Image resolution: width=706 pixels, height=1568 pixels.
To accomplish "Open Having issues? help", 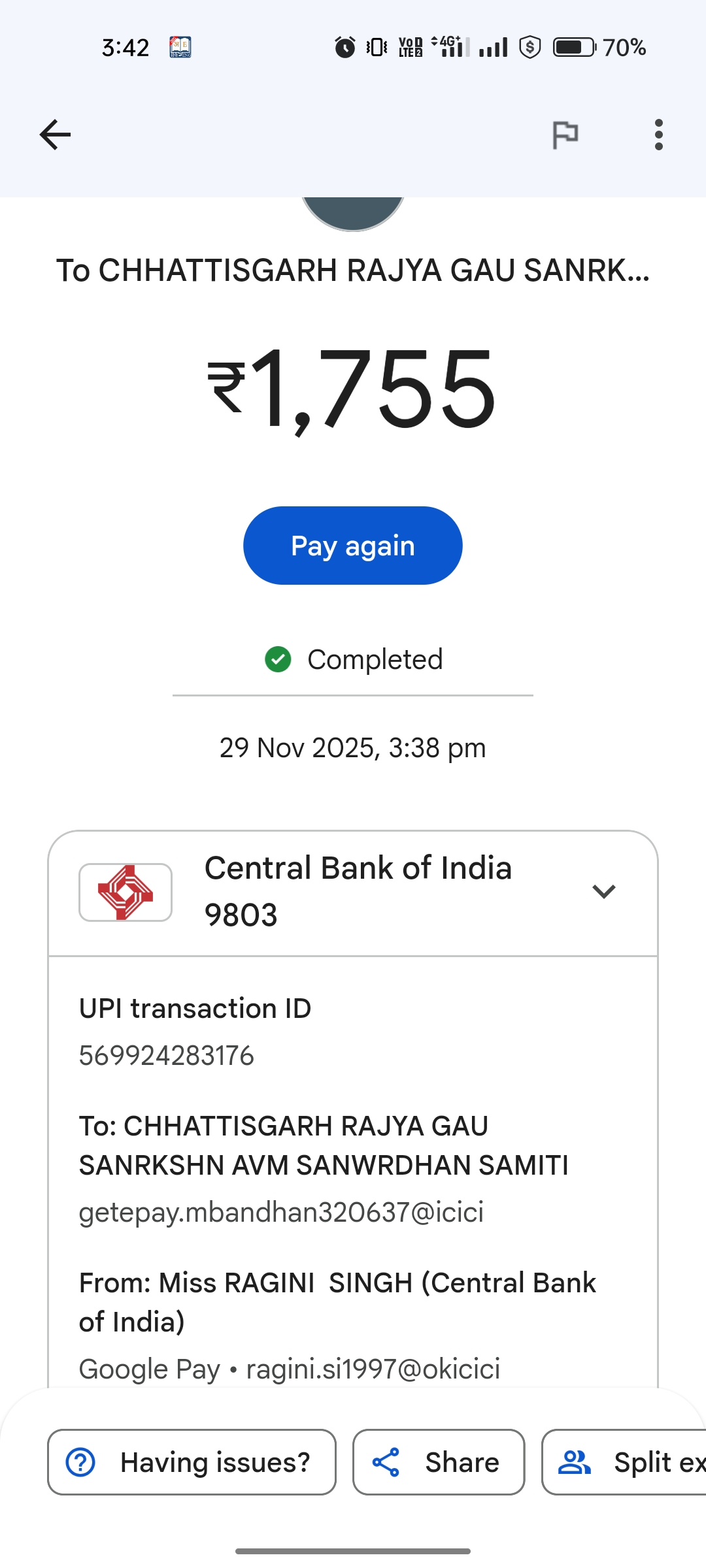I will (192, 1462).
